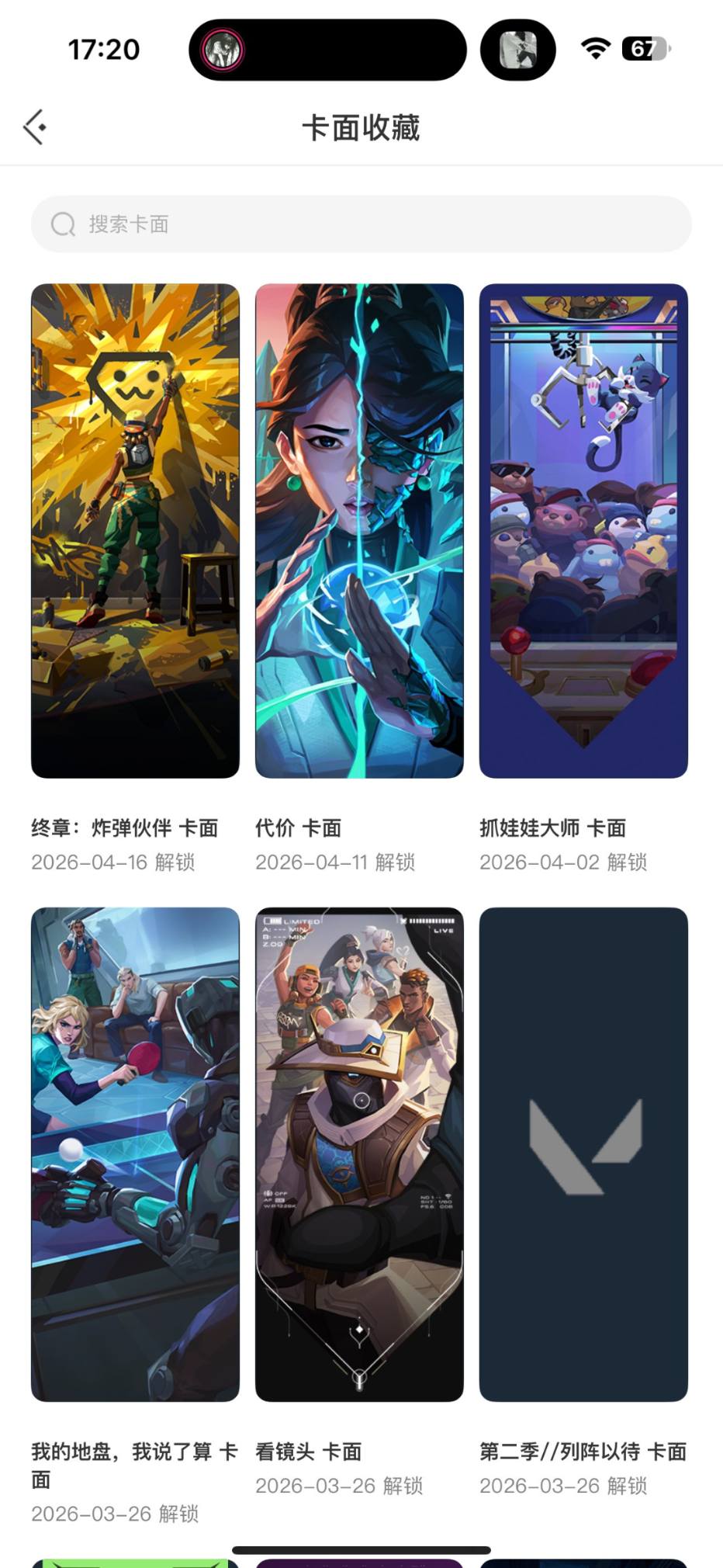Select the 抓娃娃大师 卡面 title text
723x1568 pixels.
point(556,827)
